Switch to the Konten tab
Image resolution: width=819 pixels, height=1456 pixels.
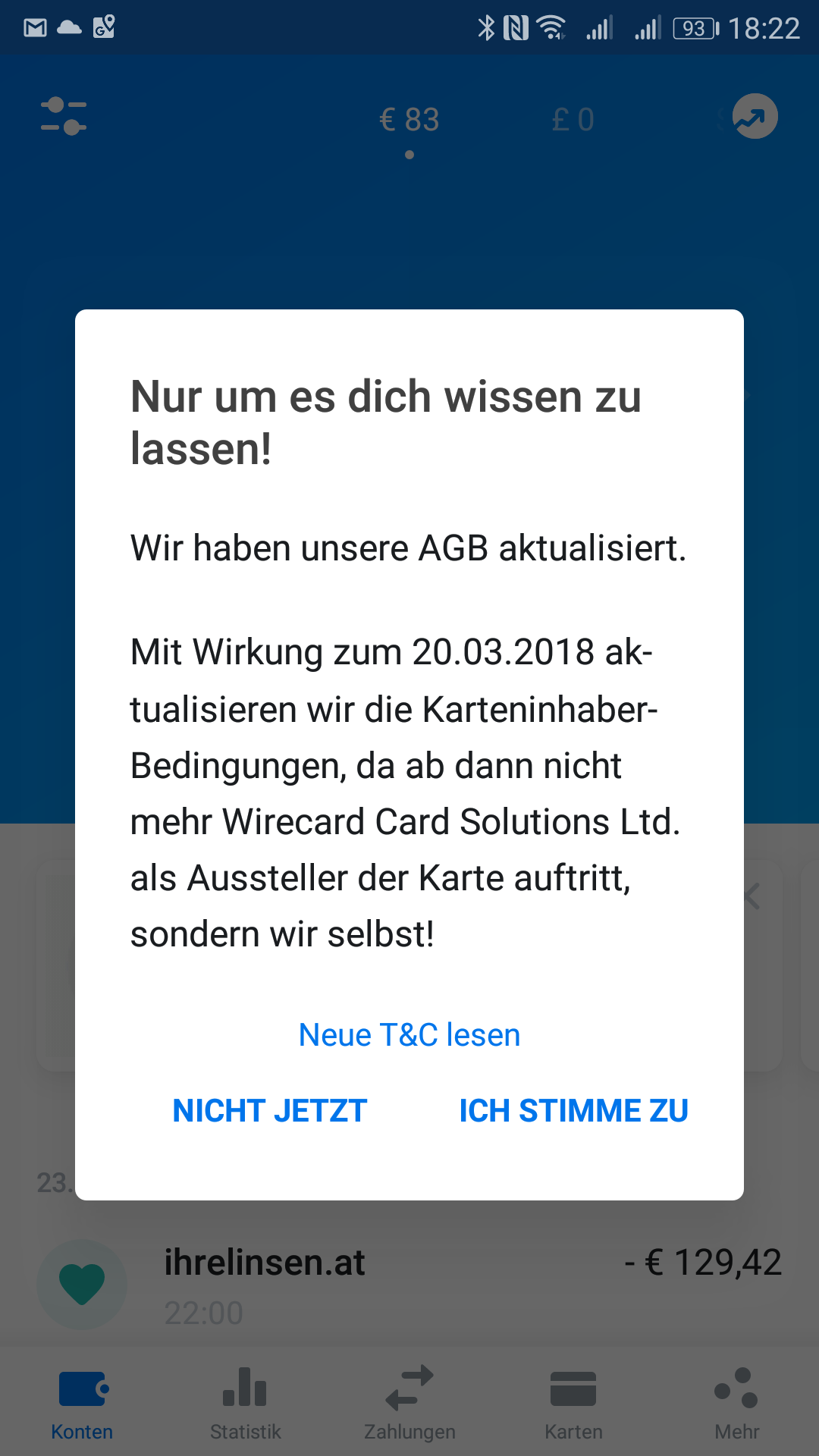pyautogui.click(x=82, y=1403)
